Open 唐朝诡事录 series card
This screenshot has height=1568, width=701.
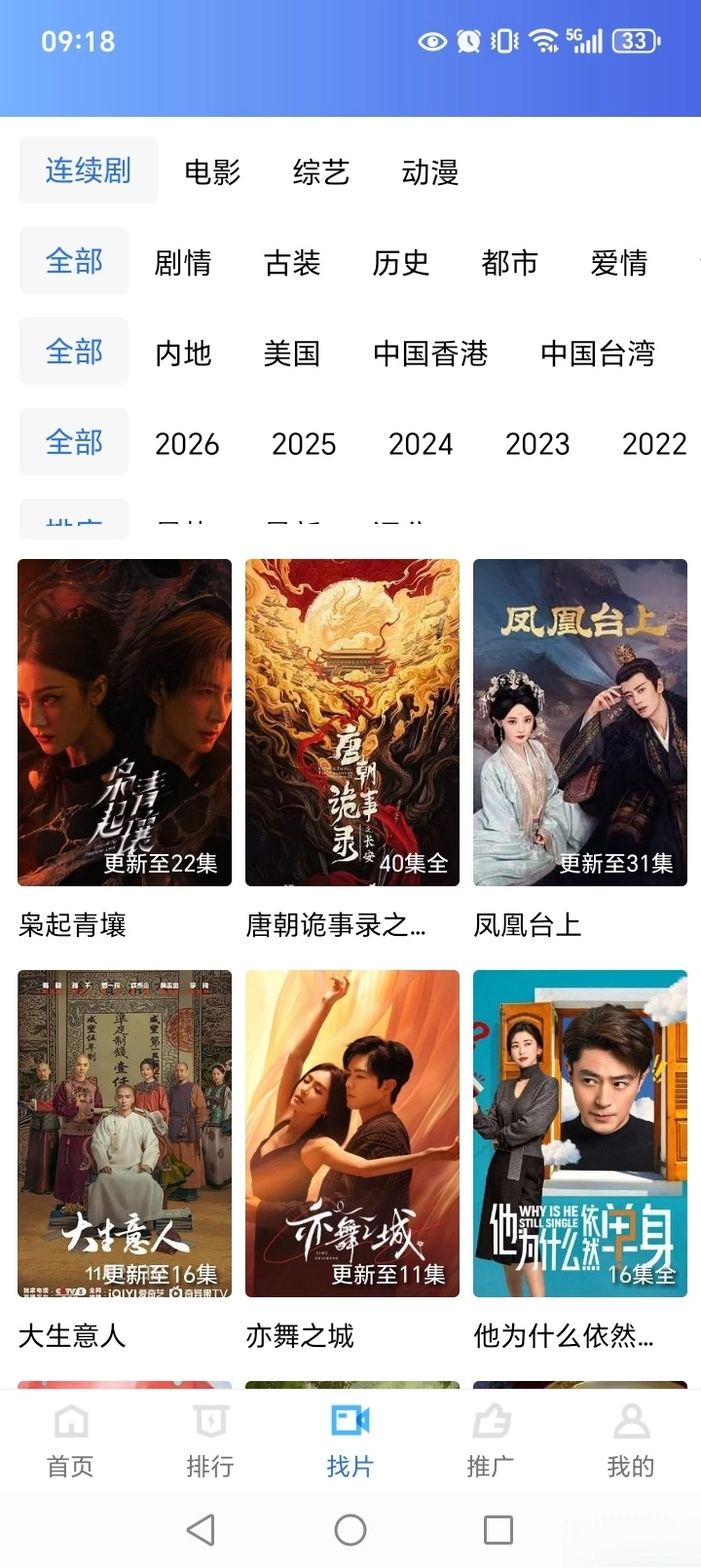coord(352,723)
